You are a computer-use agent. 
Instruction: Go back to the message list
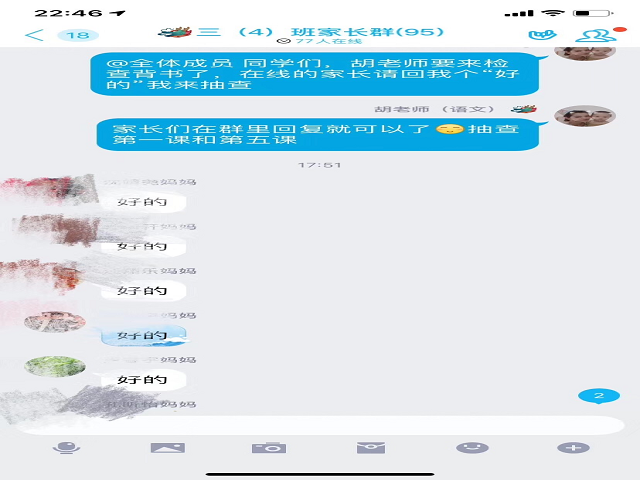pos(36,35)
